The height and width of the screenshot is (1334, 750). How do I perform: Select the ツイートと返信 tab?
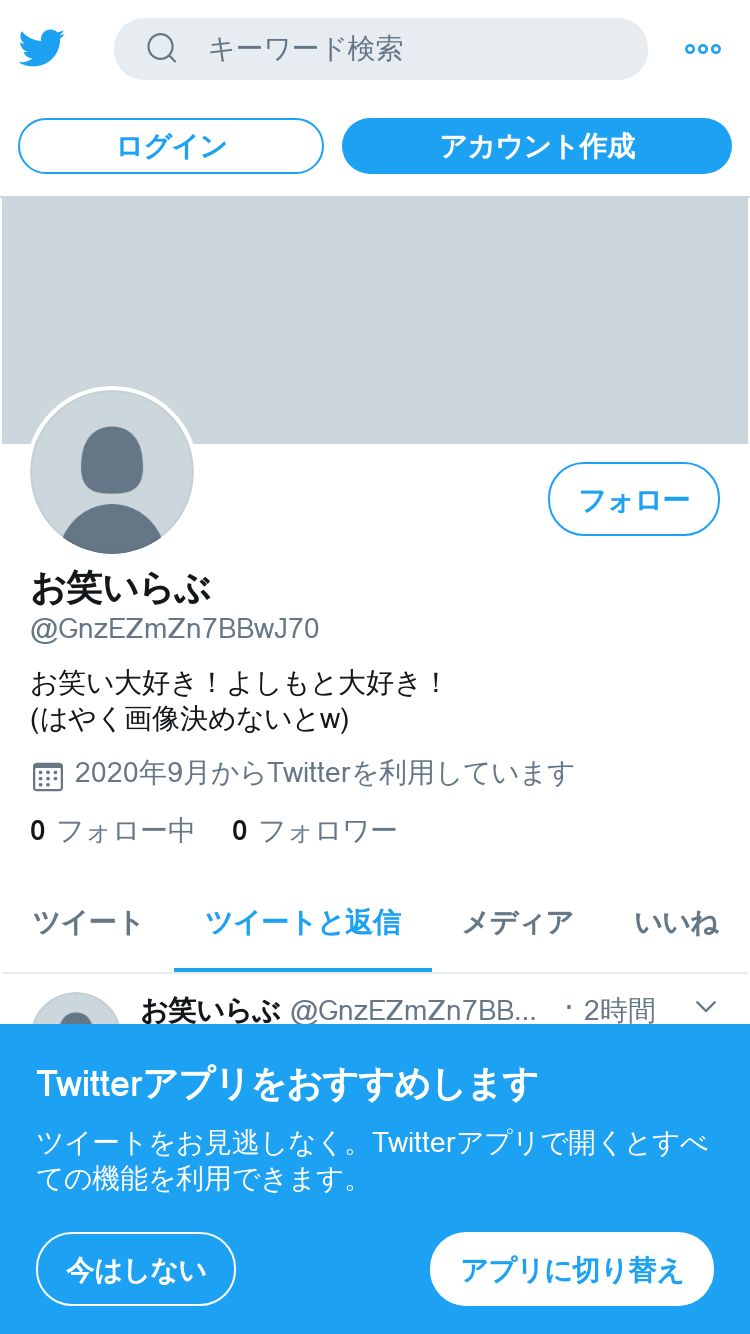(x=303, y=922)
